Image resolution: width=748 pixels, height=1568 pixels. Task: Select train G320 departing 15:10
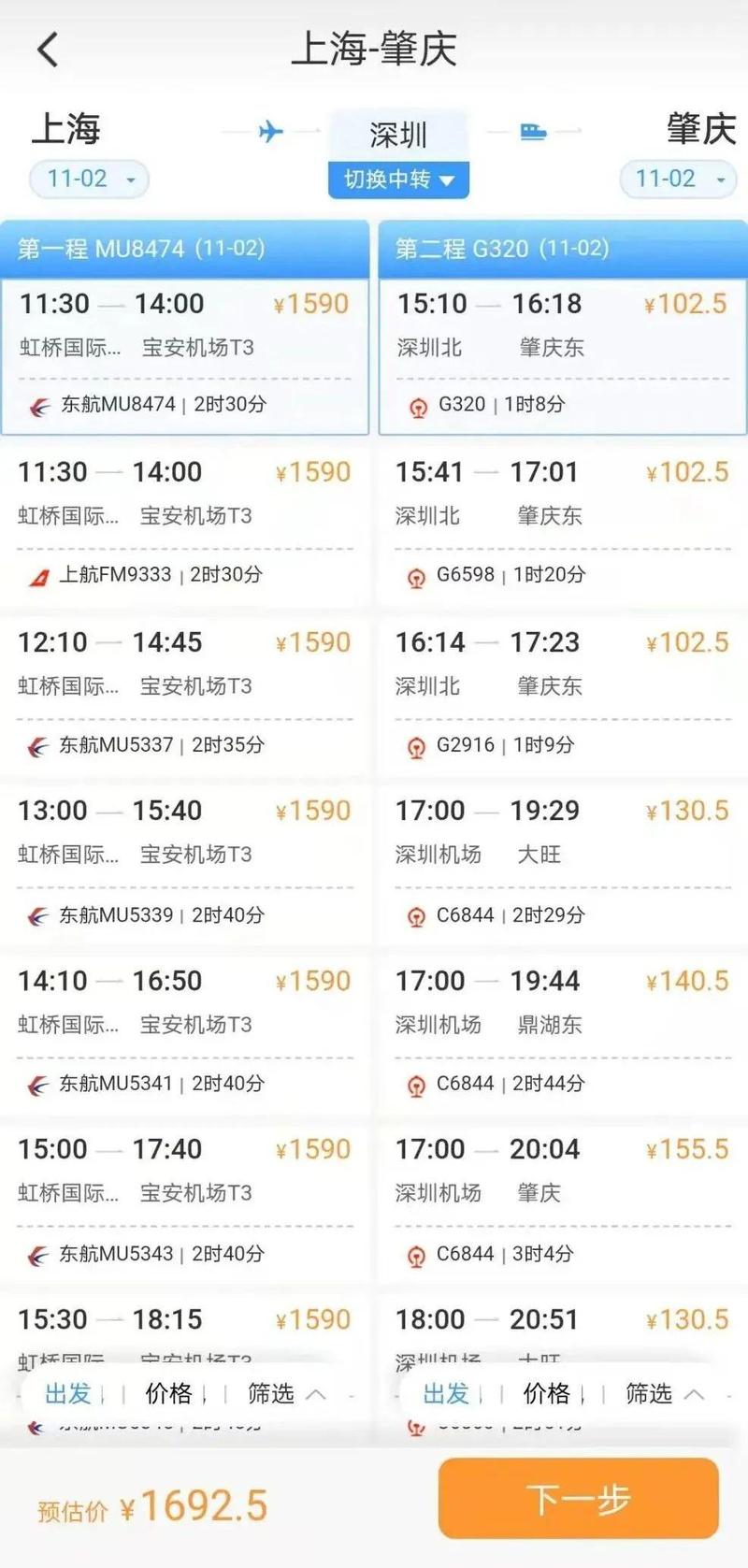[562, 354]
